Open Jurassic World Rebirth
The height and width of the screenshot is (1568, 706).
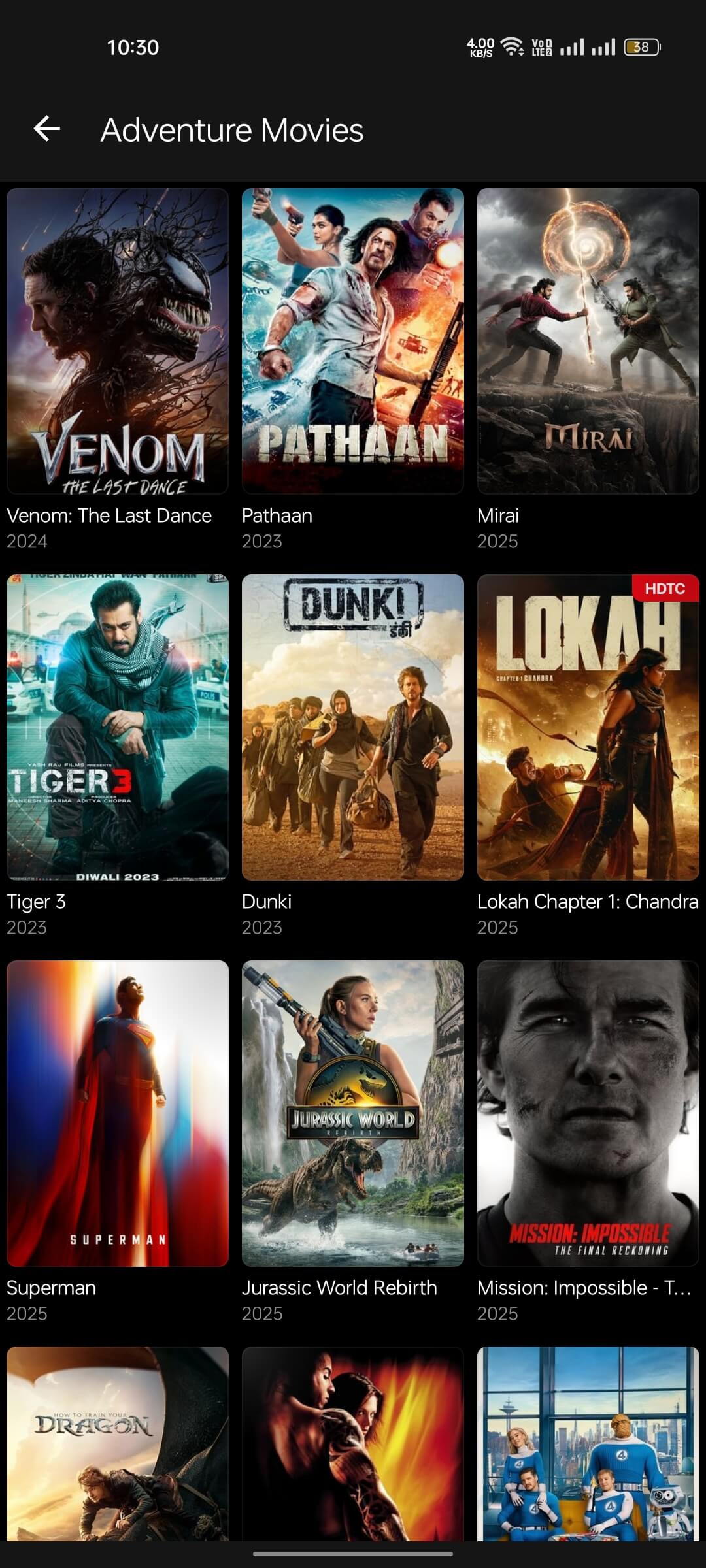pos(353,1113)
